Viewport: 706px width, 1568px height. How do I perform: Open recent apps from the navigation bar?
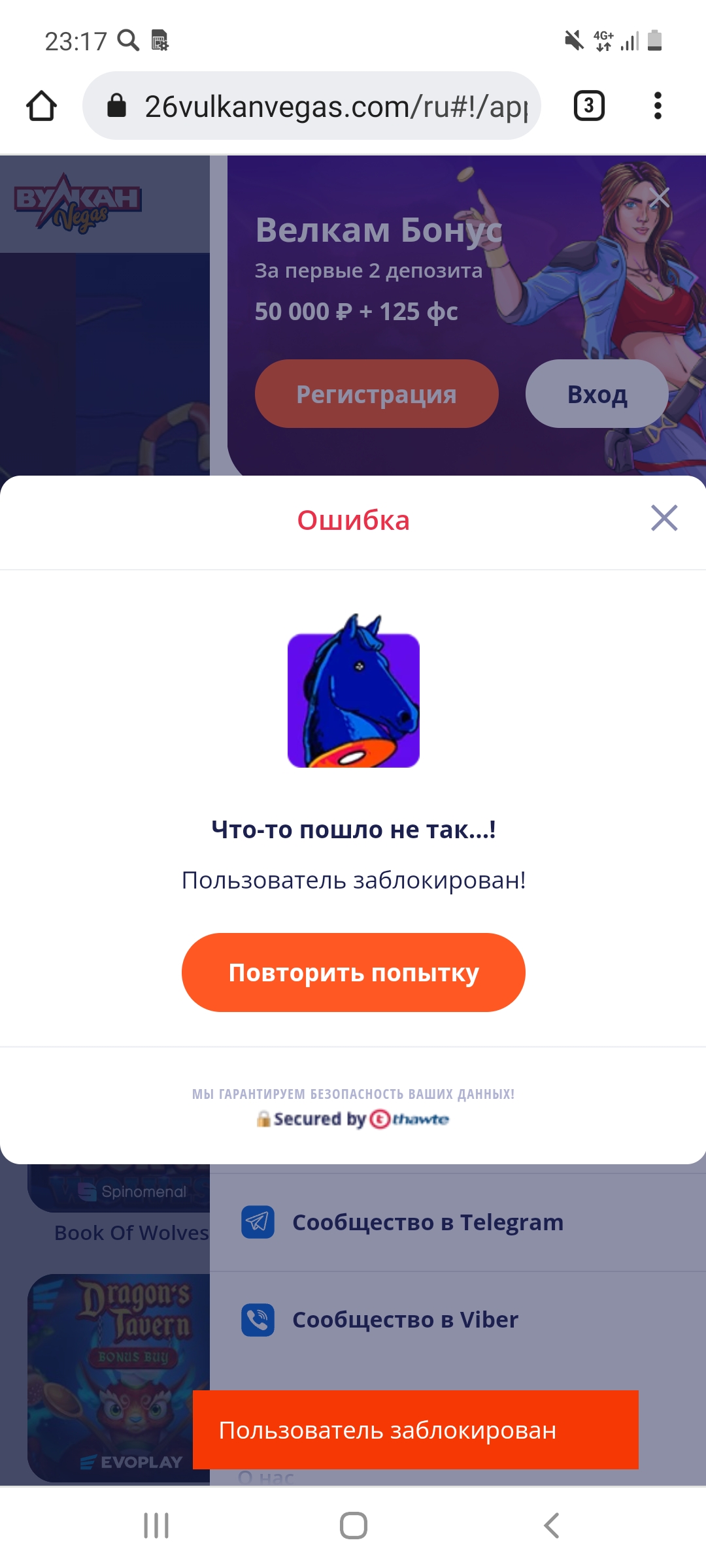pos(156,1526)
